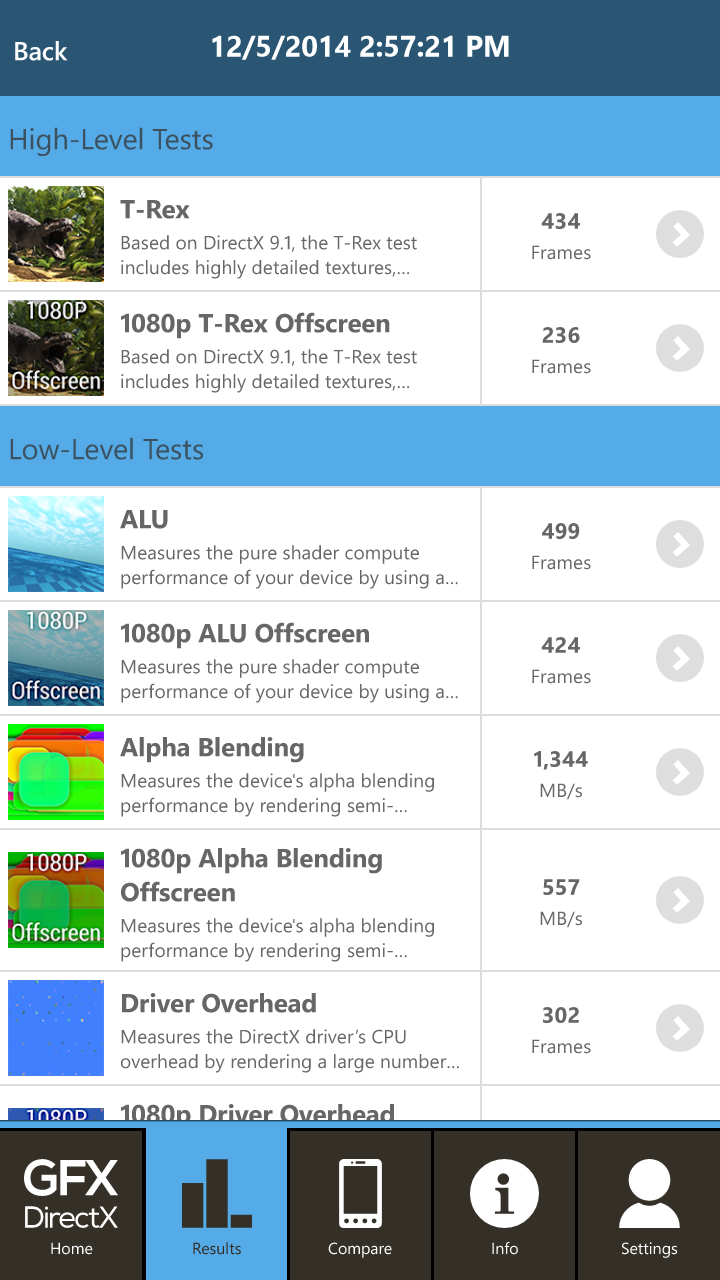Open the Settings tab
The width and height of the screenshot is (720, 1280).
(649, 1205)
